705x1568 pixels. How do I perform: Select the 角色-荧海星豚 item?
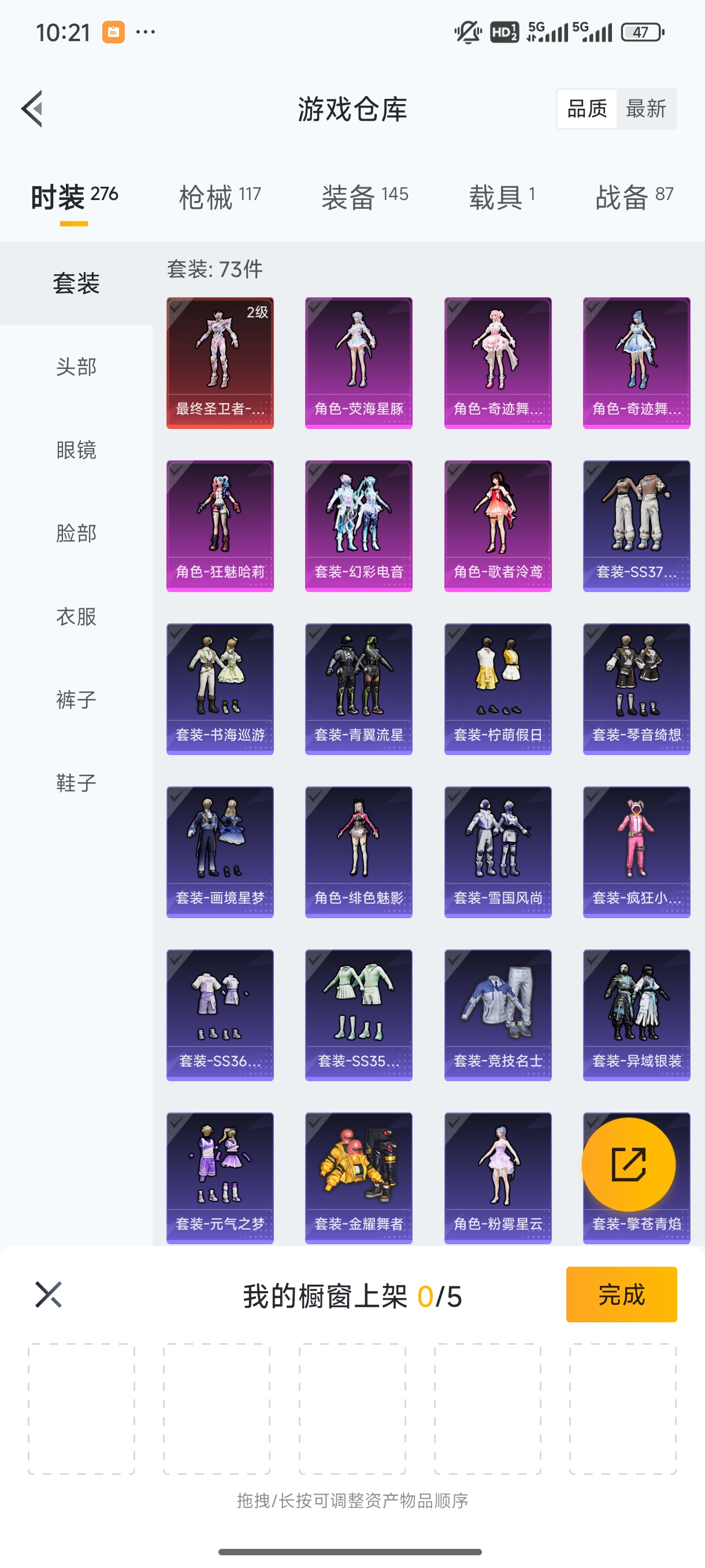[358, 363]
